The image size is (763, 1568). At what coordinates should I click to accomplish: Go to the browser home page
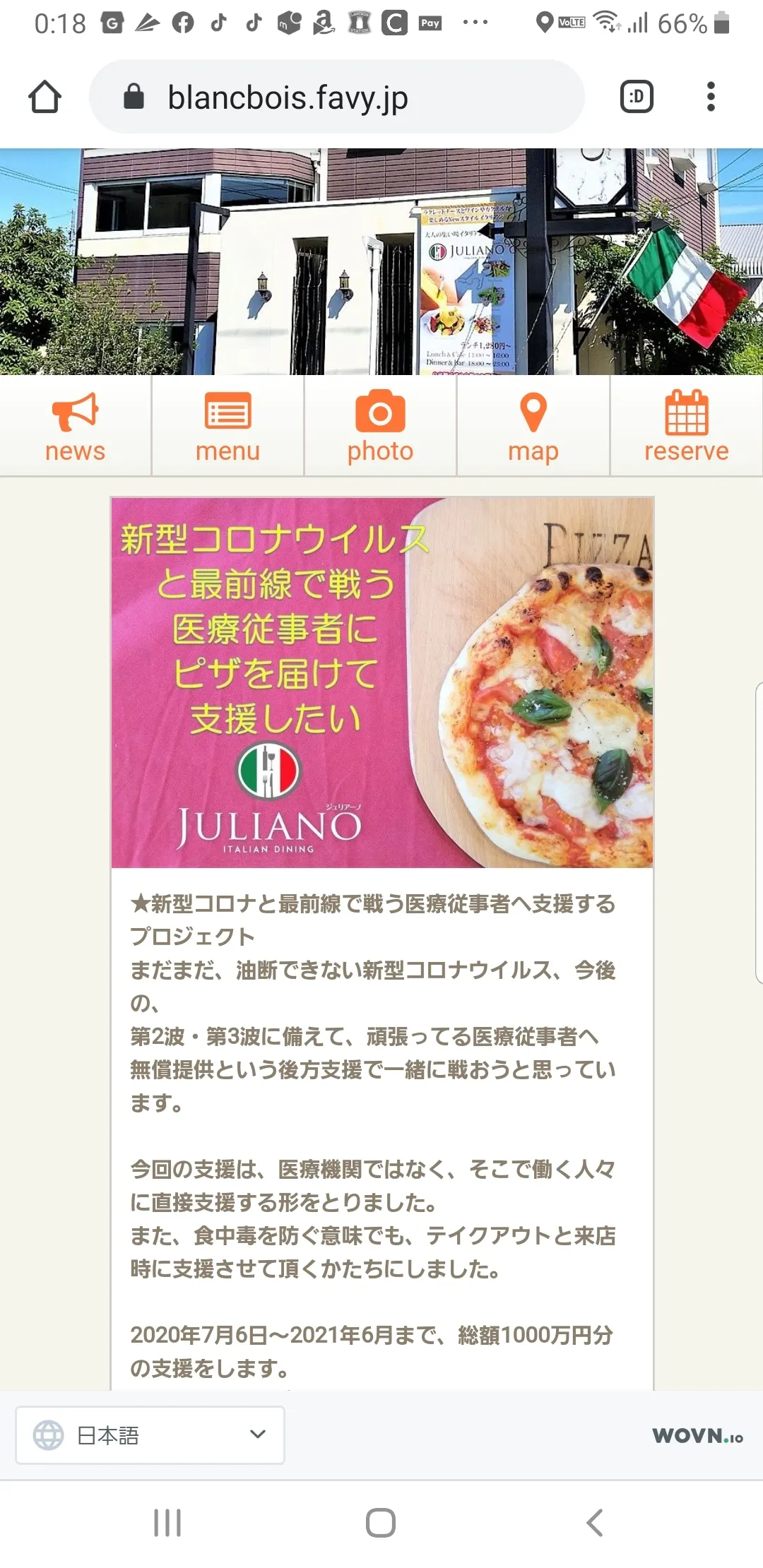(45, 97)
